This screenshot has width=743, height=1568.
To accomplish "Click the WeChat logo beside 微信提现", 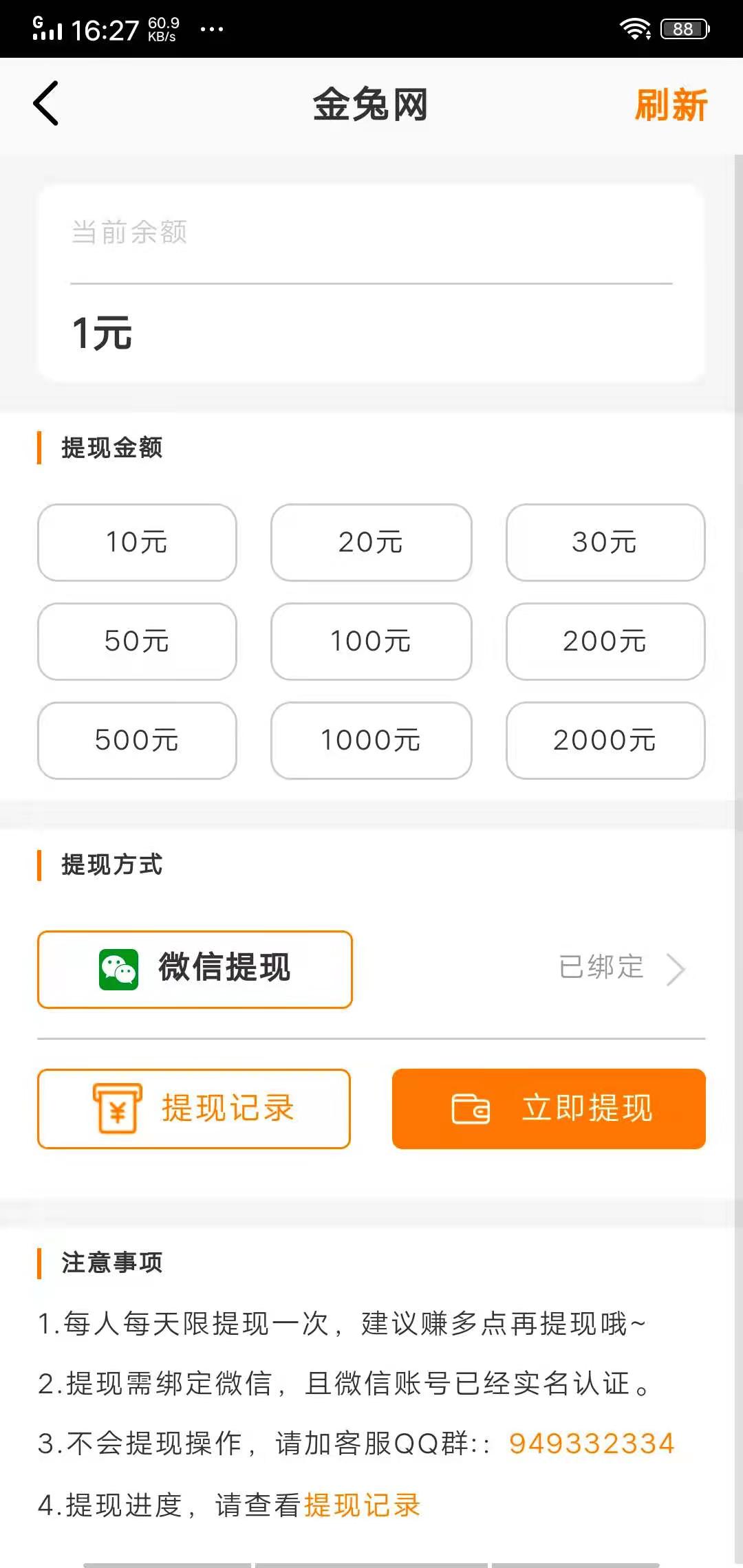I will point(118,970).
